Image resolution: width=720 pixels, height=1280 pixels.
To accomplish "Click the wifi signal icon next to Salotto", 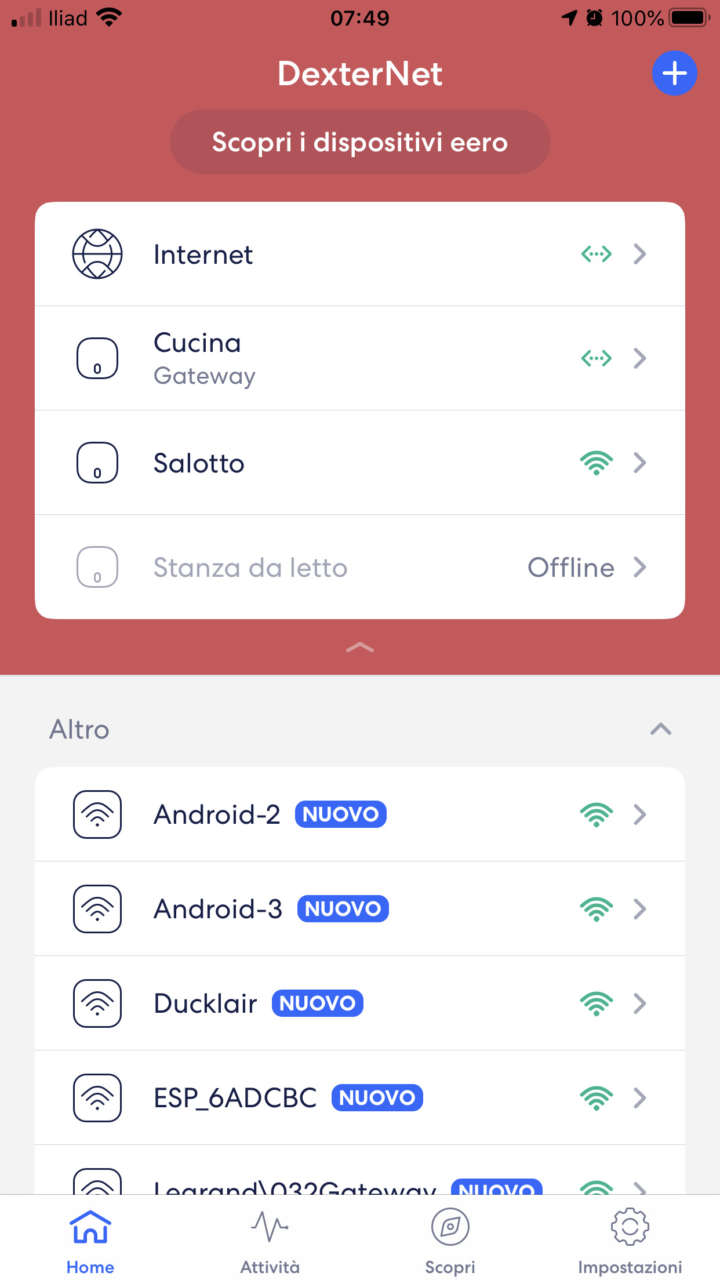I will click(x=595, y=462).
